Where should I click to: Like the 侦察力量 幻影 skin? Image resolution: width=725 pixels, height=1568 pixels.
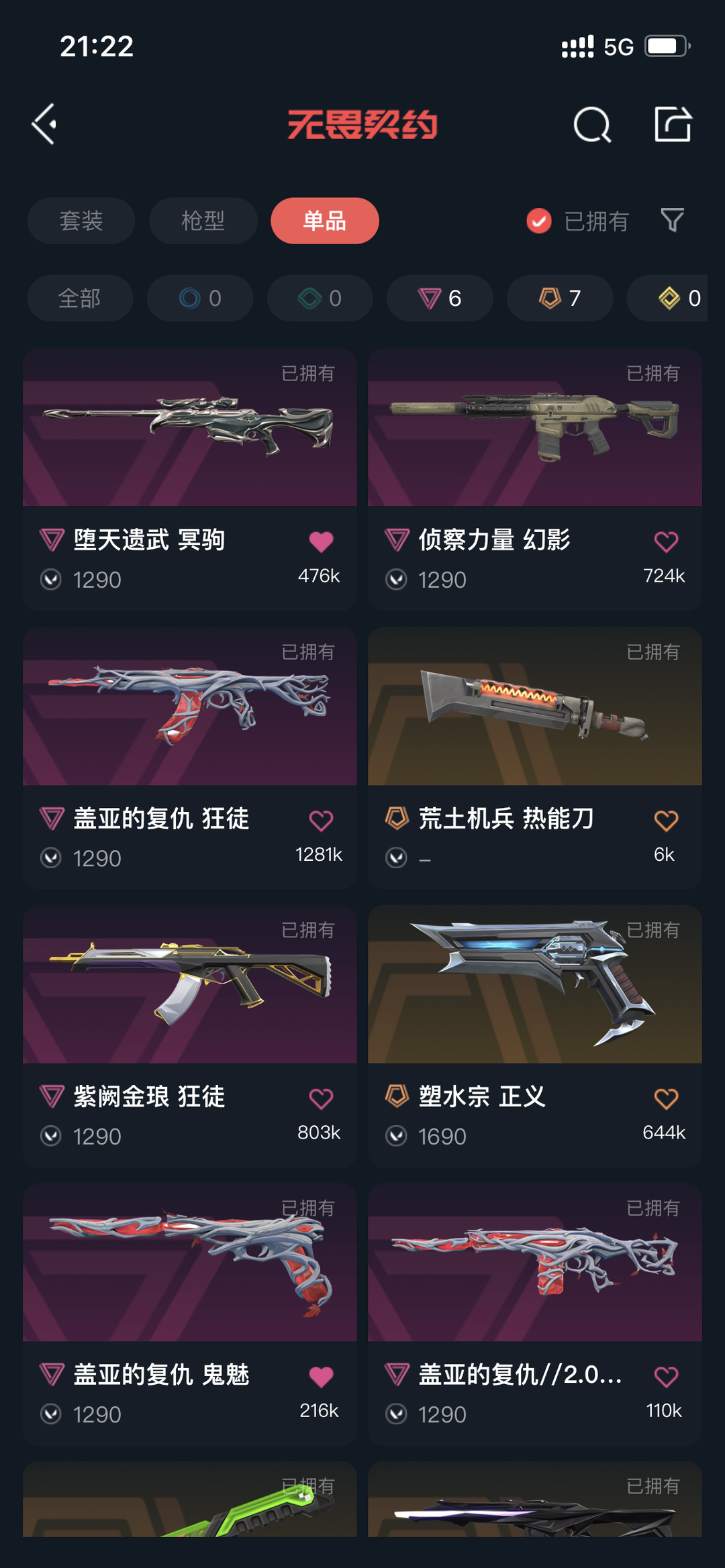tap(666, 541)
